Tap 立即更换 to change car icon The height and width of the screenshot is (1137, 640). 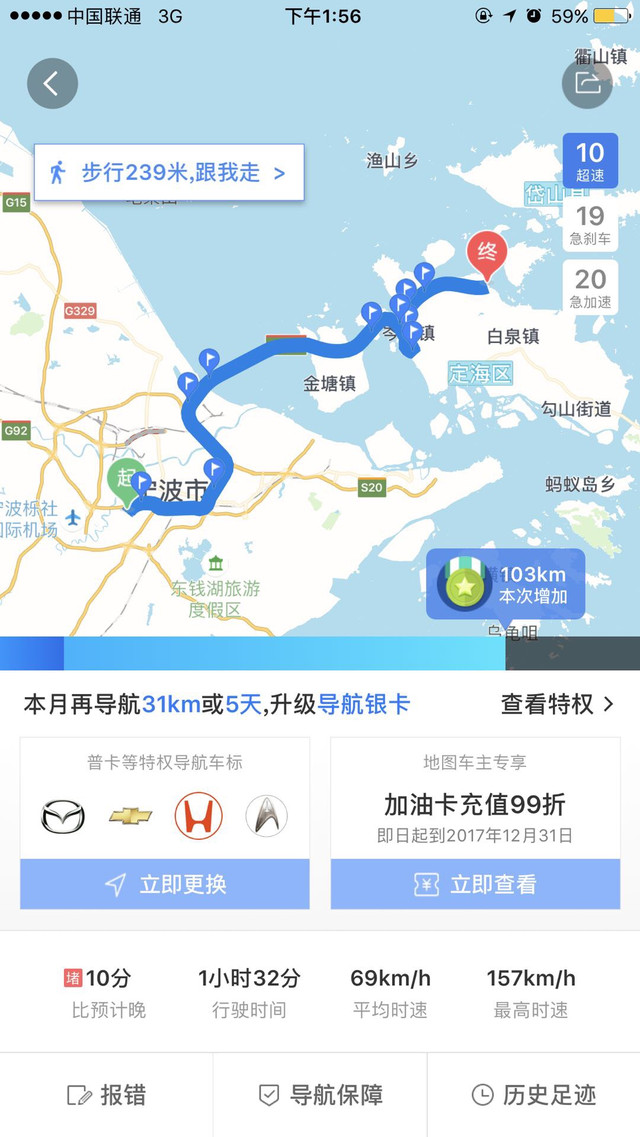(x=165, y=884)
